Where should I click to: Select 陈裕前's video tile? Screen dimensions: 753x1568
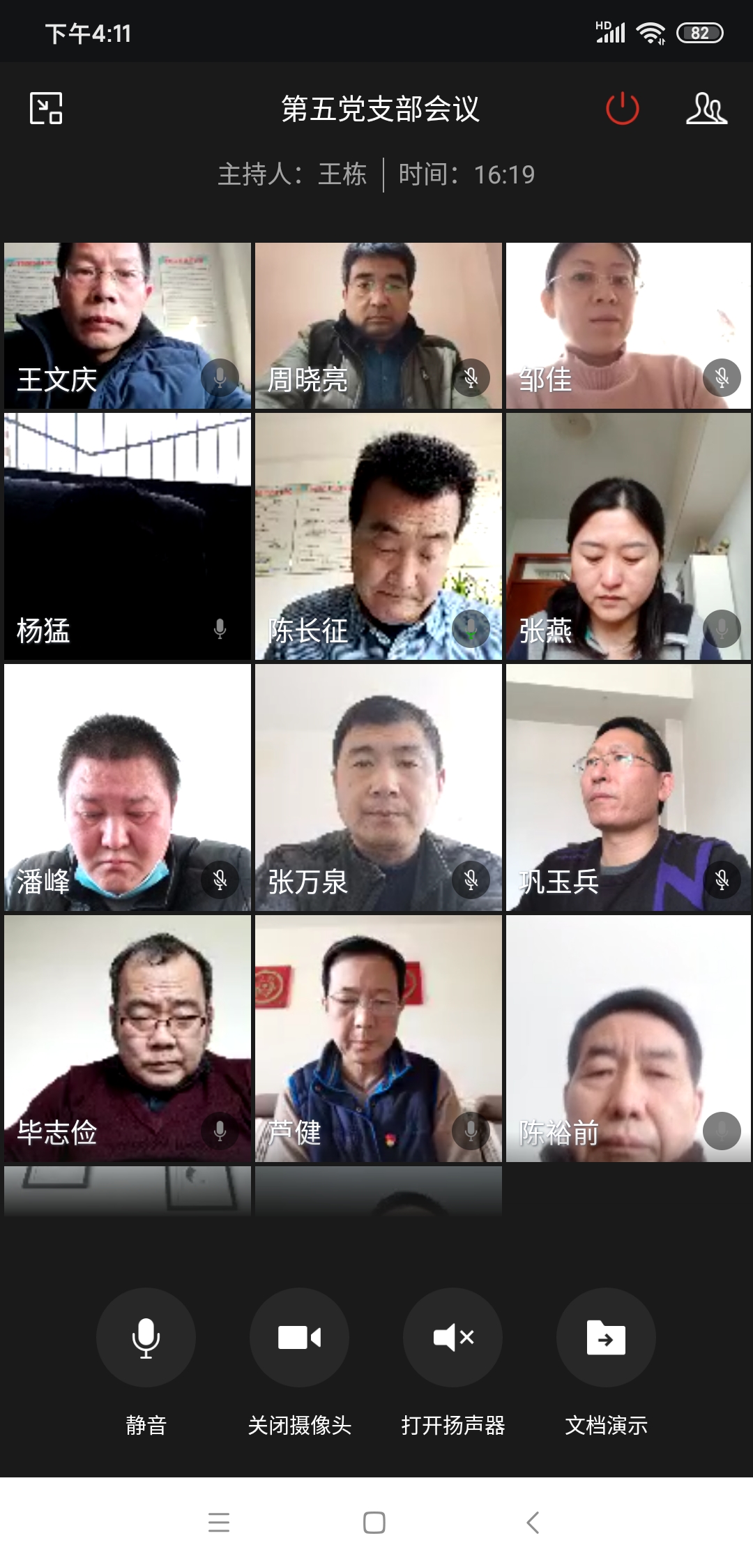click(x=628, y=1038)
